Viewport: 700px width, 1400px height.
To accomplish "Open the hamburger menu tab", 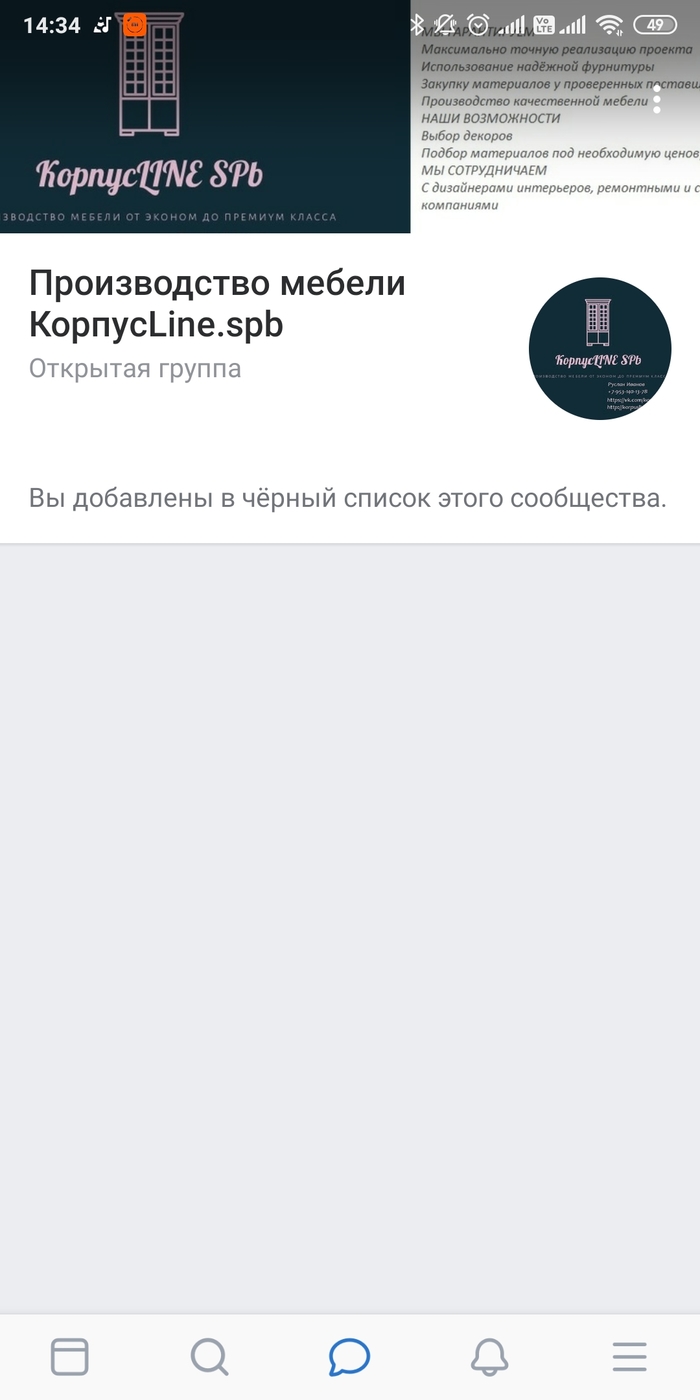I will pyautogui.click(x=630, y=1357).
